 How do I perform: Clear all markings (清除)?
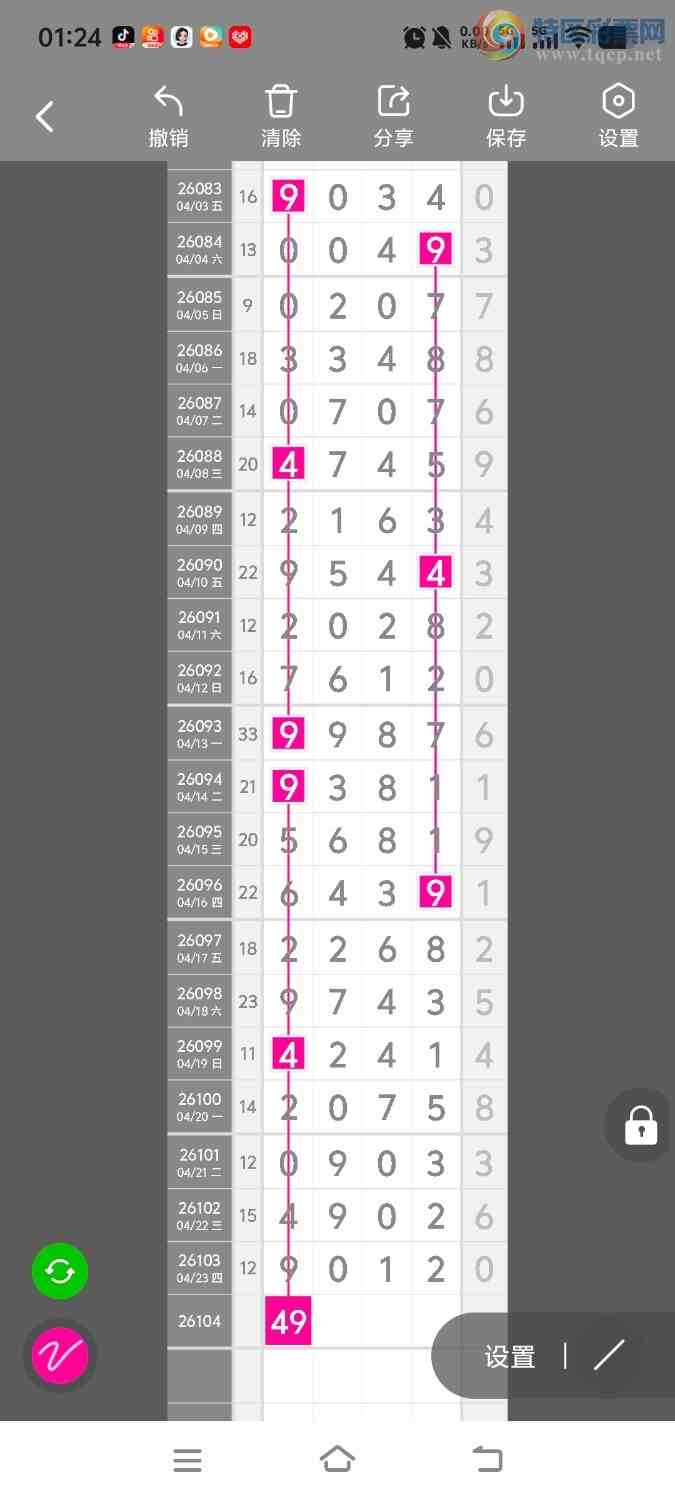(x=281, y=117)
